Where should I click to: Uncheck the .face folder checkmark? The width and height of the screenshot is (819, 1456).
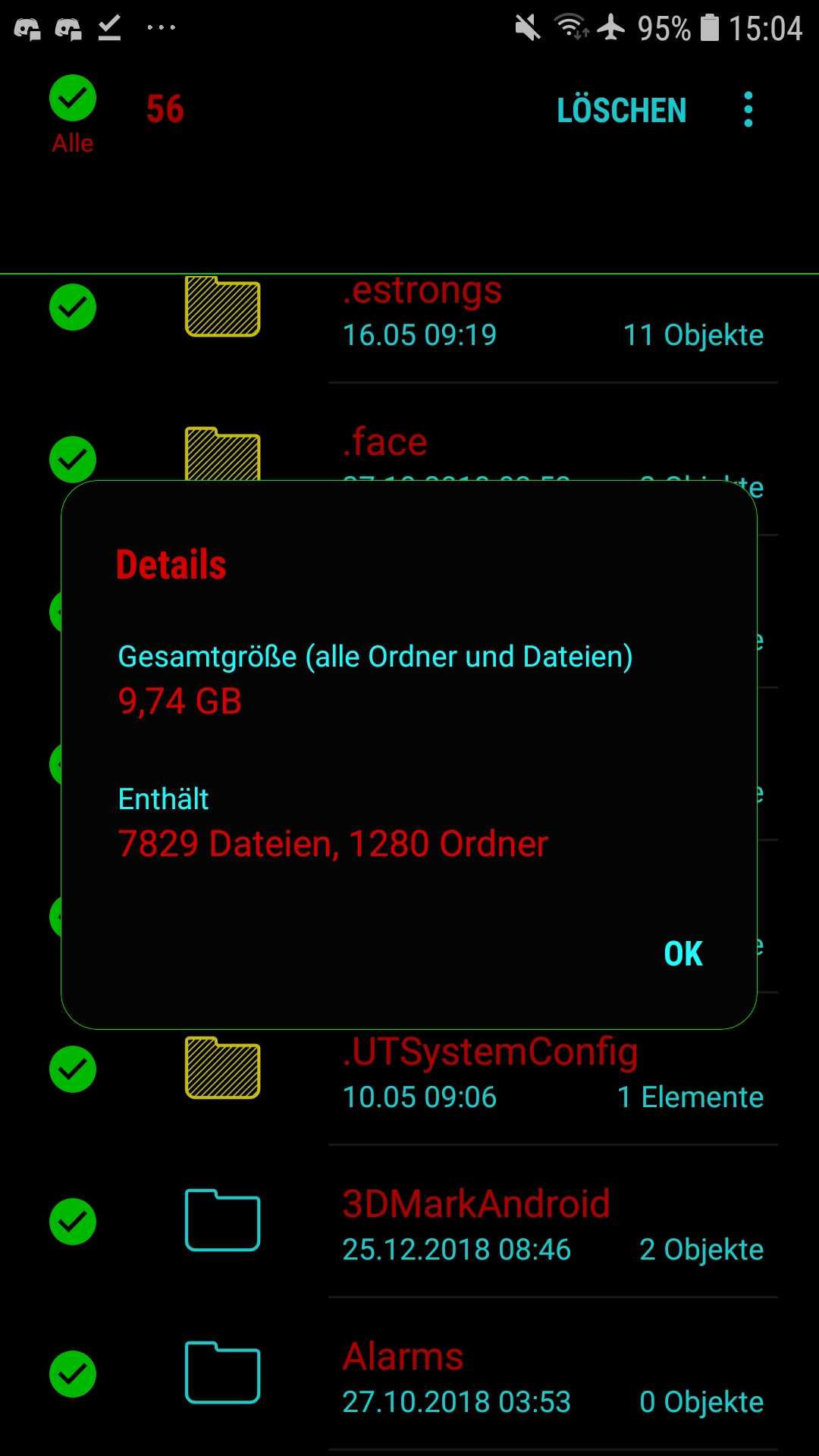tap(73, 459)
